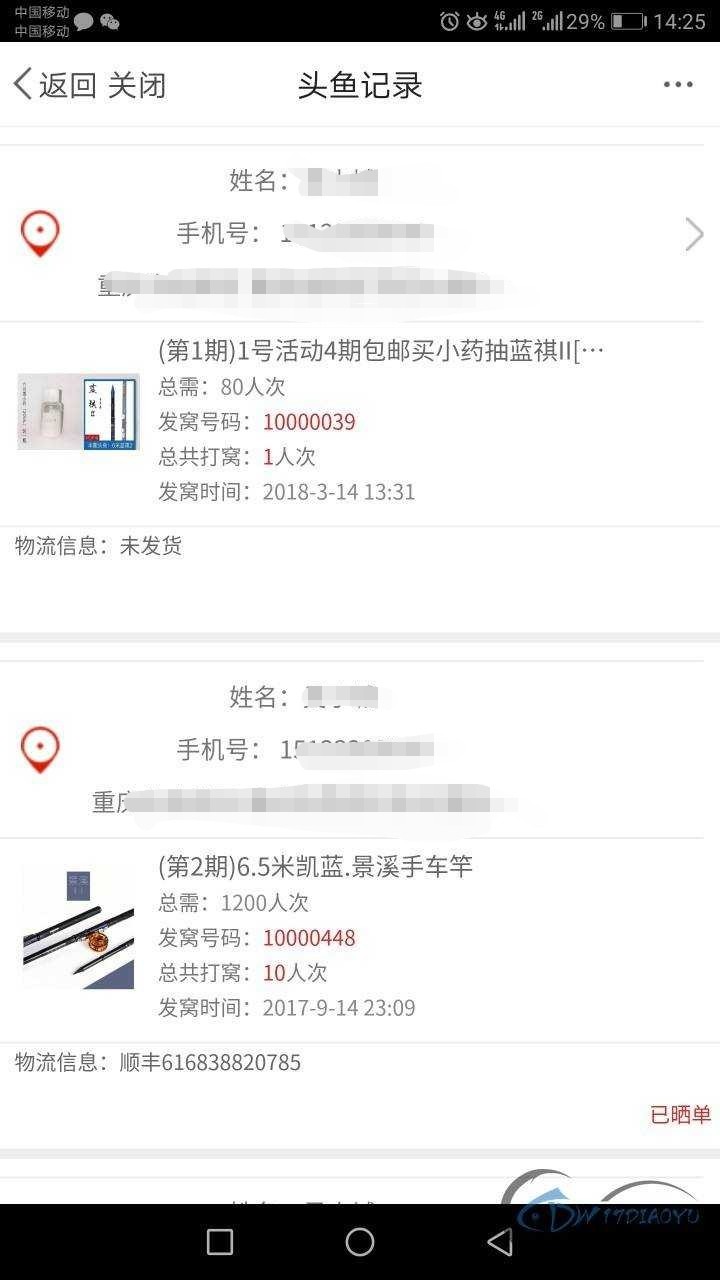Open the 第1期 蓝祺 product entry
Viewport: 720px width, 1280px height.
pos(380,351)
